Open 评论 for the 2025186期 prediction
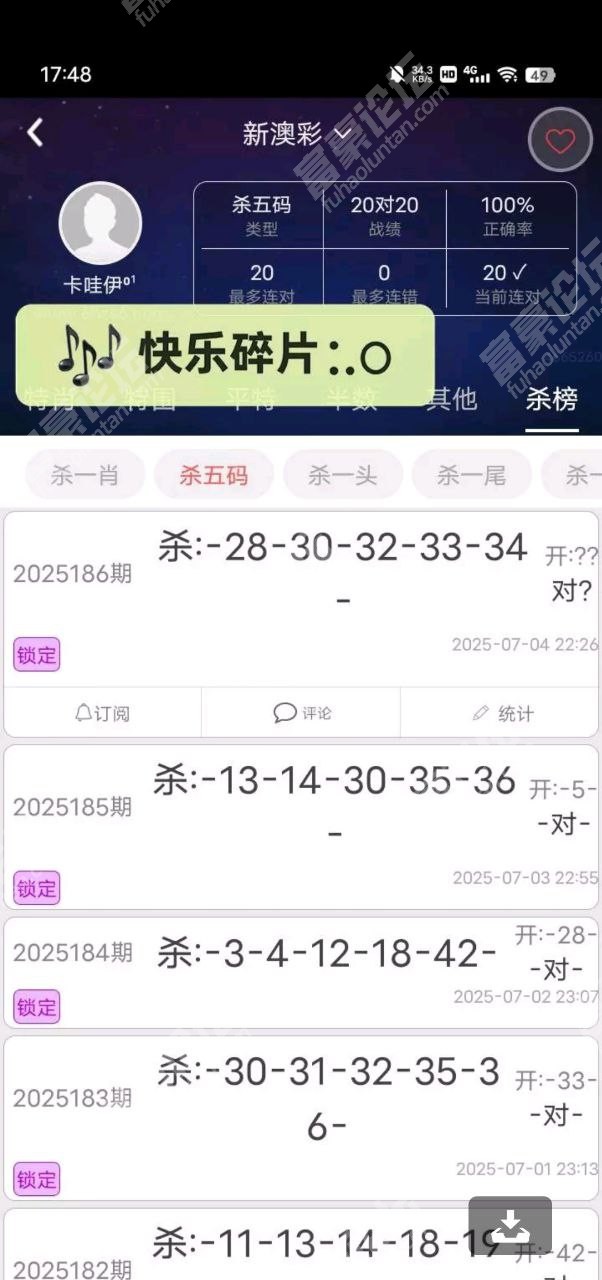 click(x=301, y=713)
